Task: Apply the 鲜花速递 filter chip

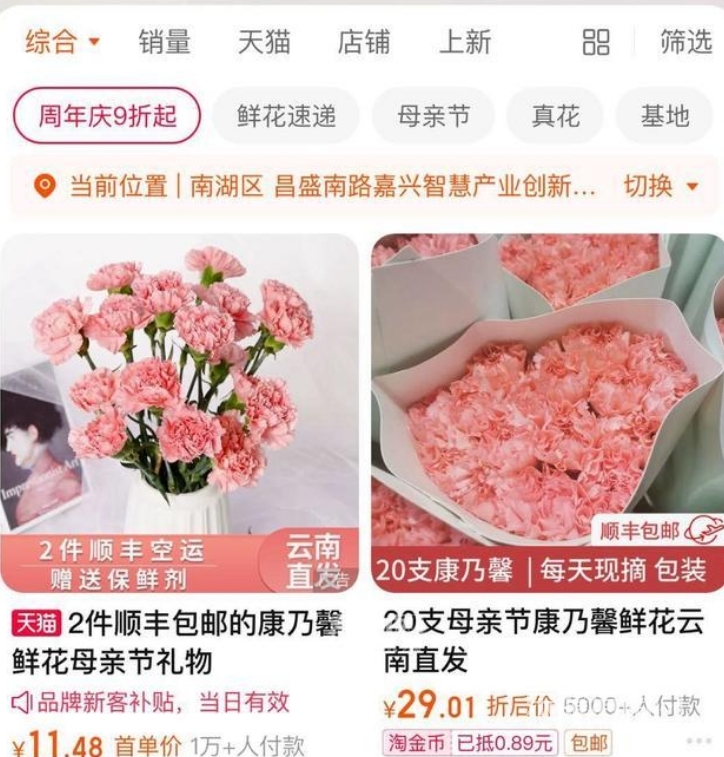Action: click(286, 116)
